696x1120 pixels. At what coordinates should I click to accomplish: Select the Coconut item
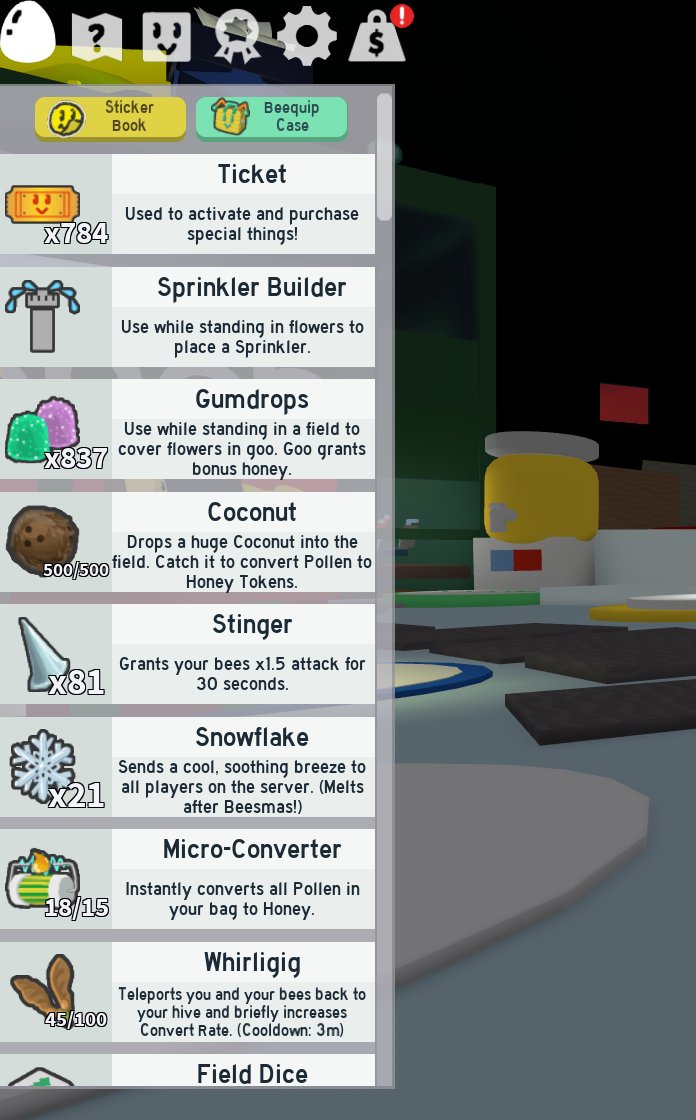coord(187,542)
